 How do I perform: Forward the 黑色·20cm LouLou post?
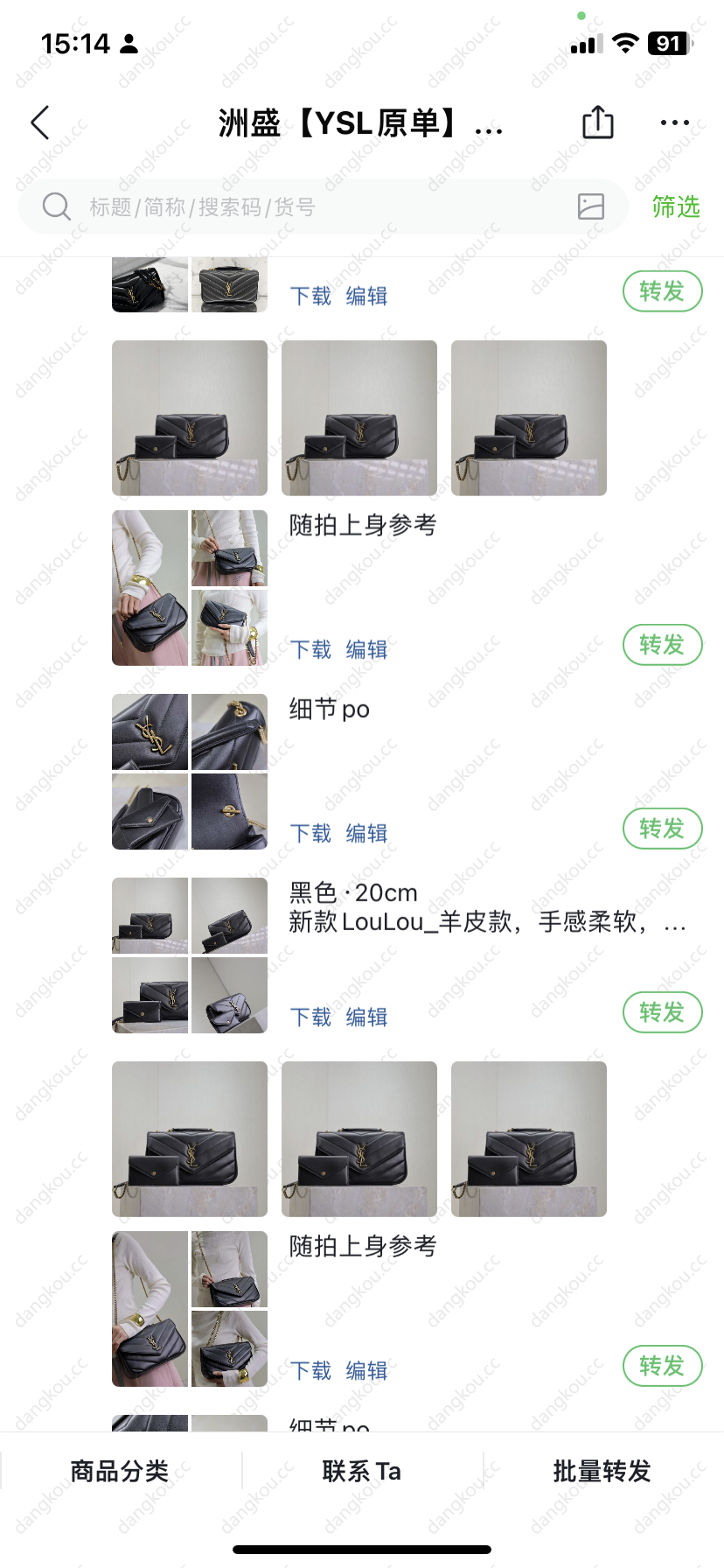pos(662,1012)
